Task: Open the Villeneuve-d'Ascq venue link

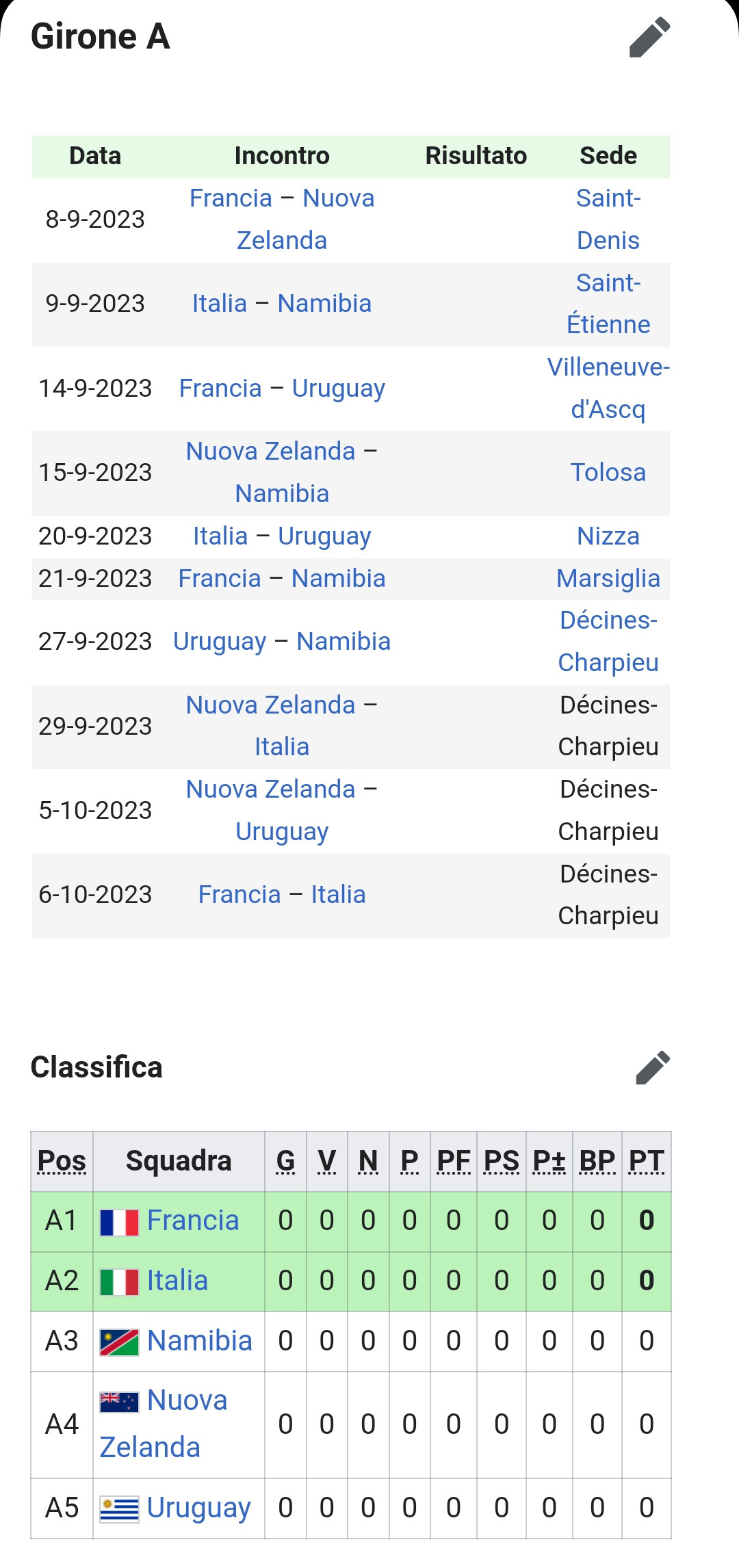Action: pyautogui.click(x=608, y=389)
